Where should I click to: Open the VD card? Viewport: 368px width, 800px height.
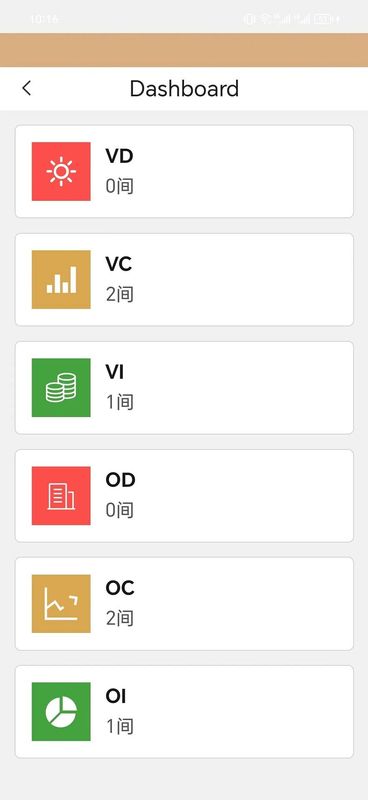coord(184,171)
